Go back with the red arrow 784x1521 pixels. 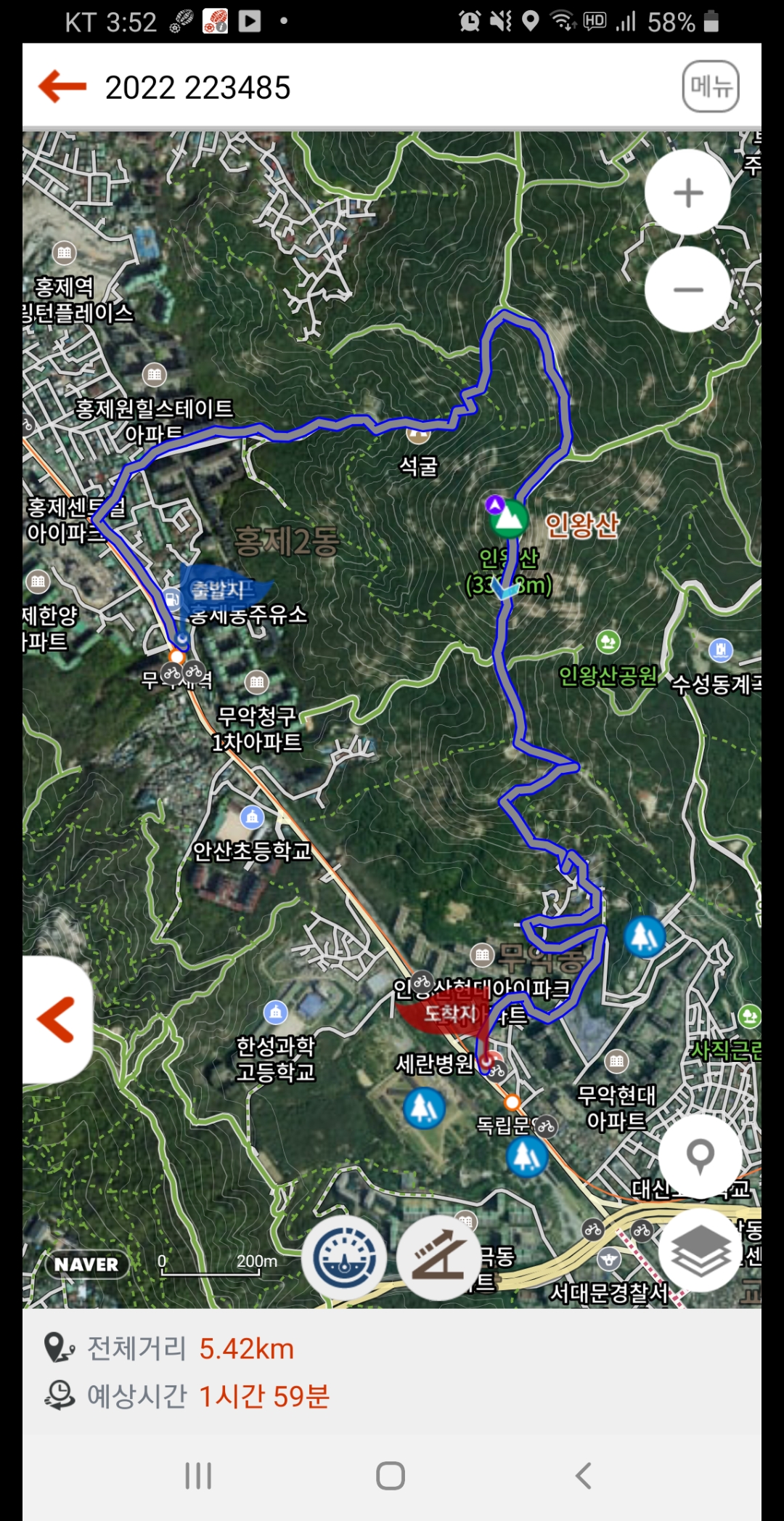coord(62,86)
